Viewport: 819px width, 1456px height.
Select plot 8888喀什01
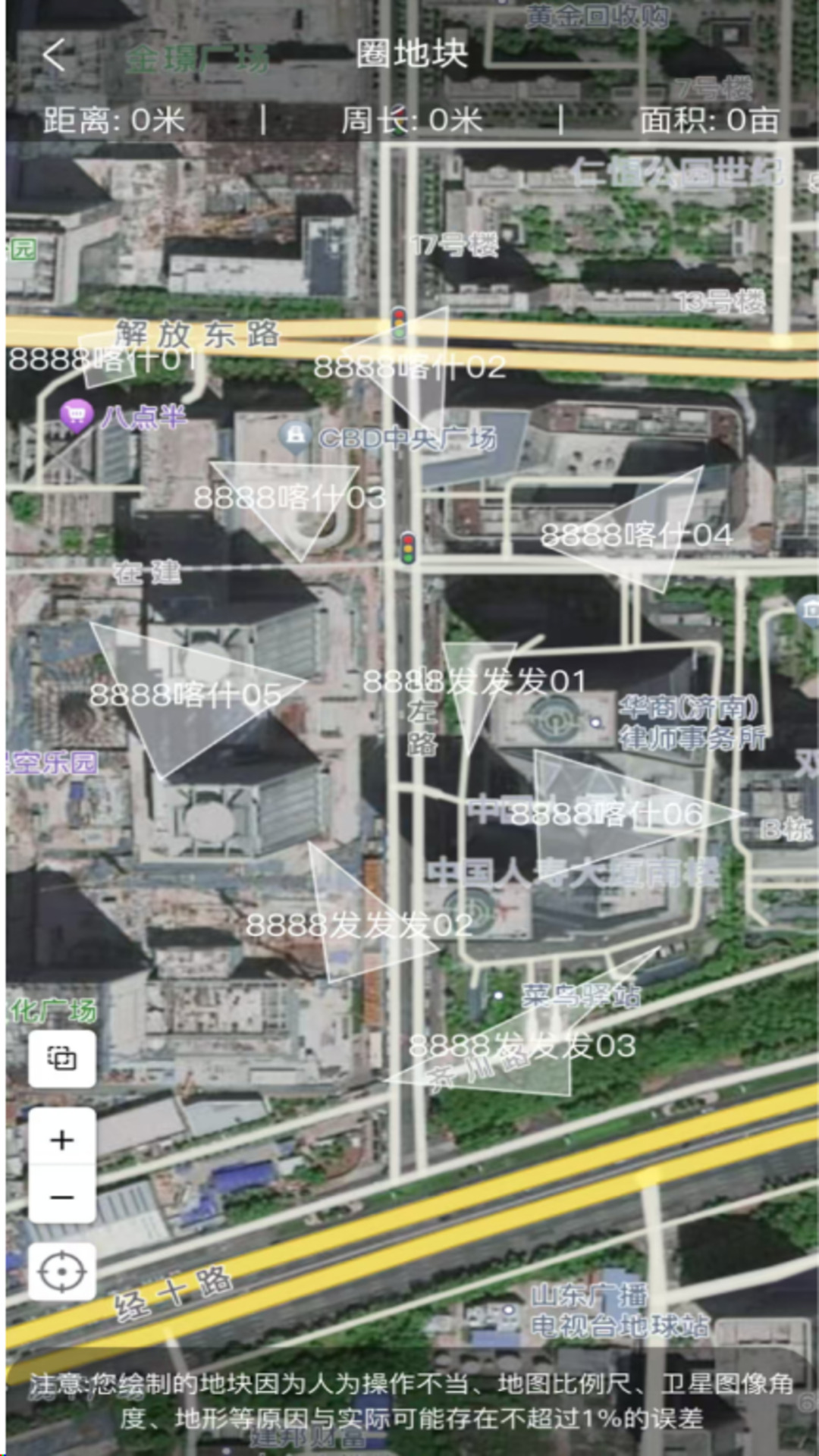tap(102, 359)
